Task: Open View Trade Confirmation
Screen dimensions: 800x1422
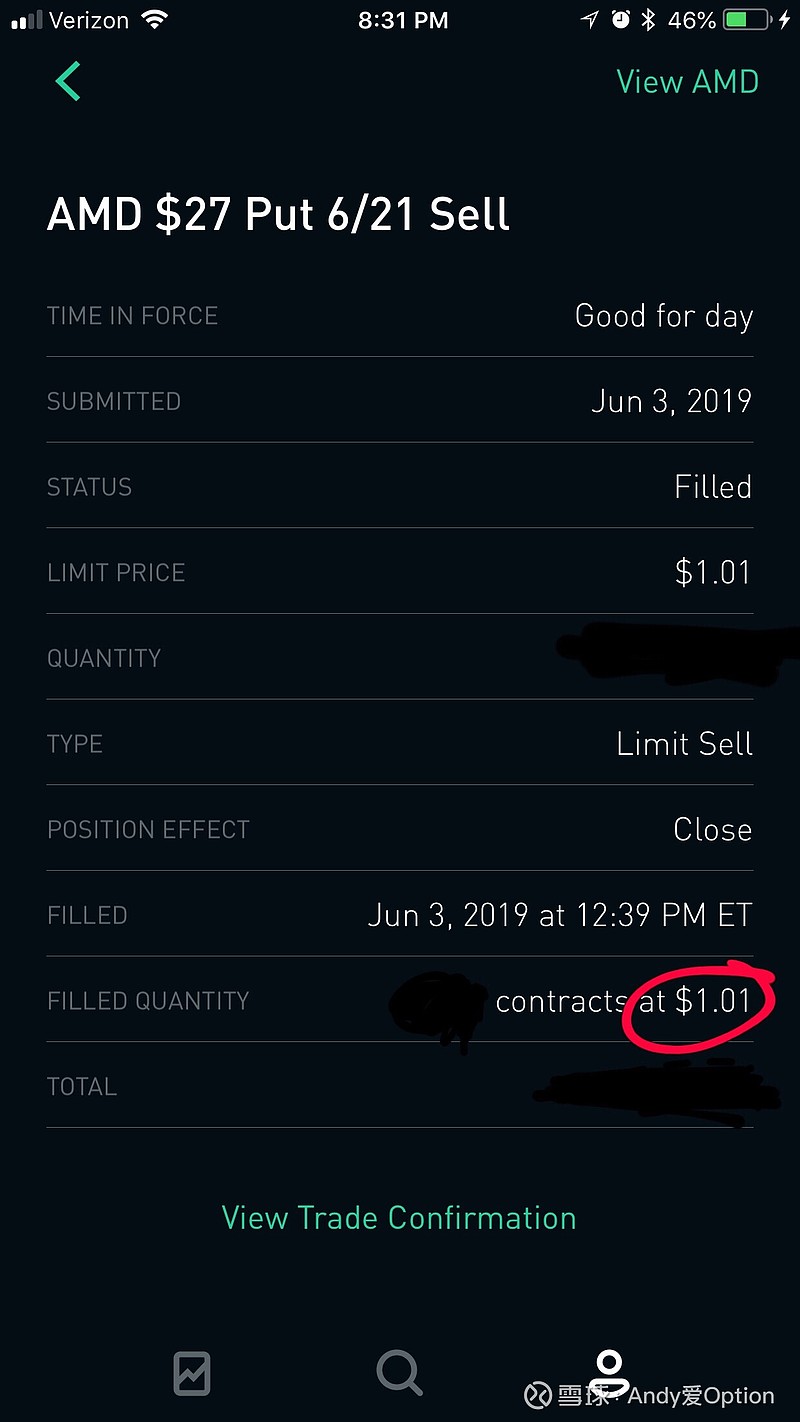Action: coord(399,1218)
